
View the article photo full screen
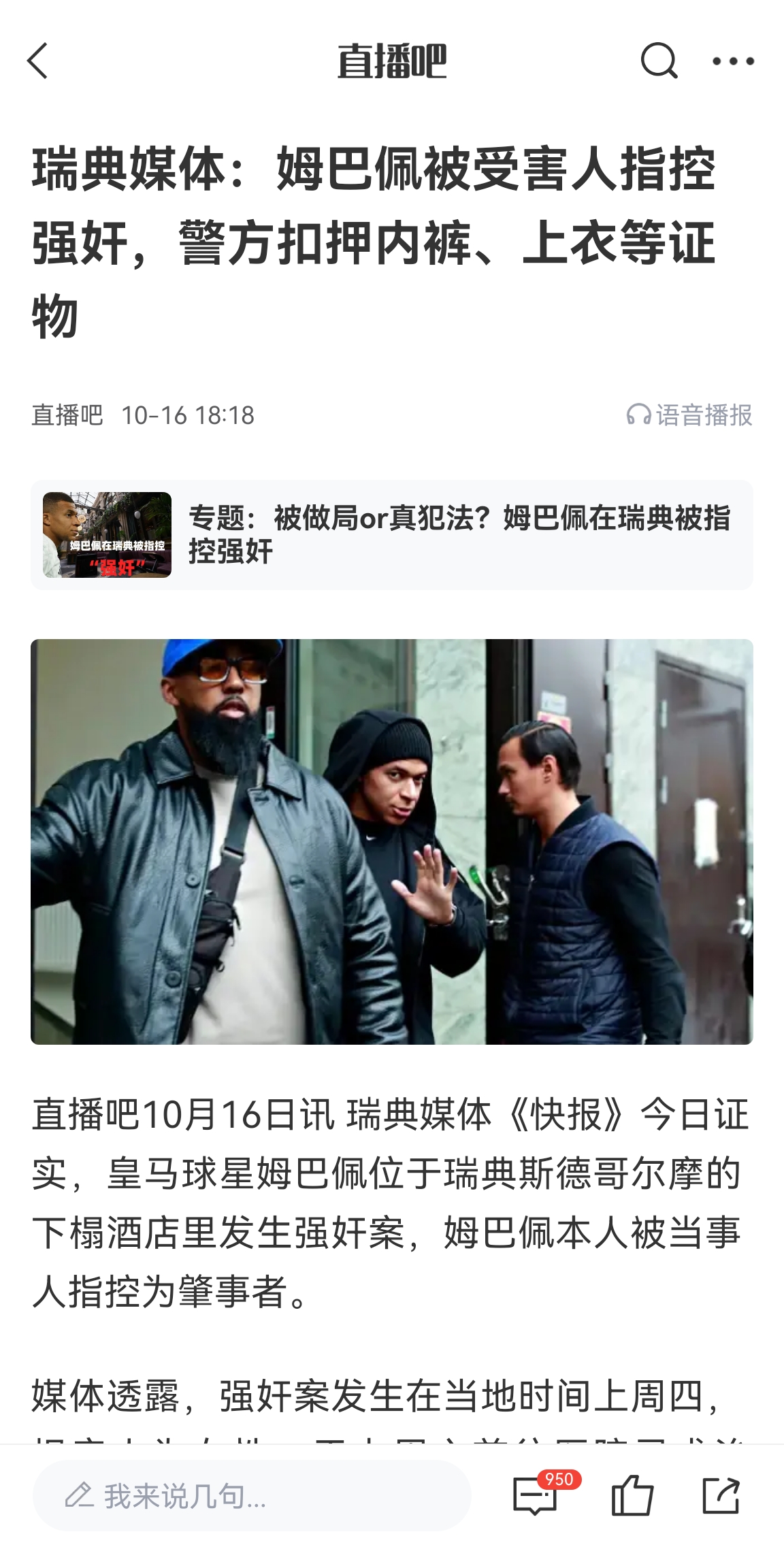click(x=391, y=841)
